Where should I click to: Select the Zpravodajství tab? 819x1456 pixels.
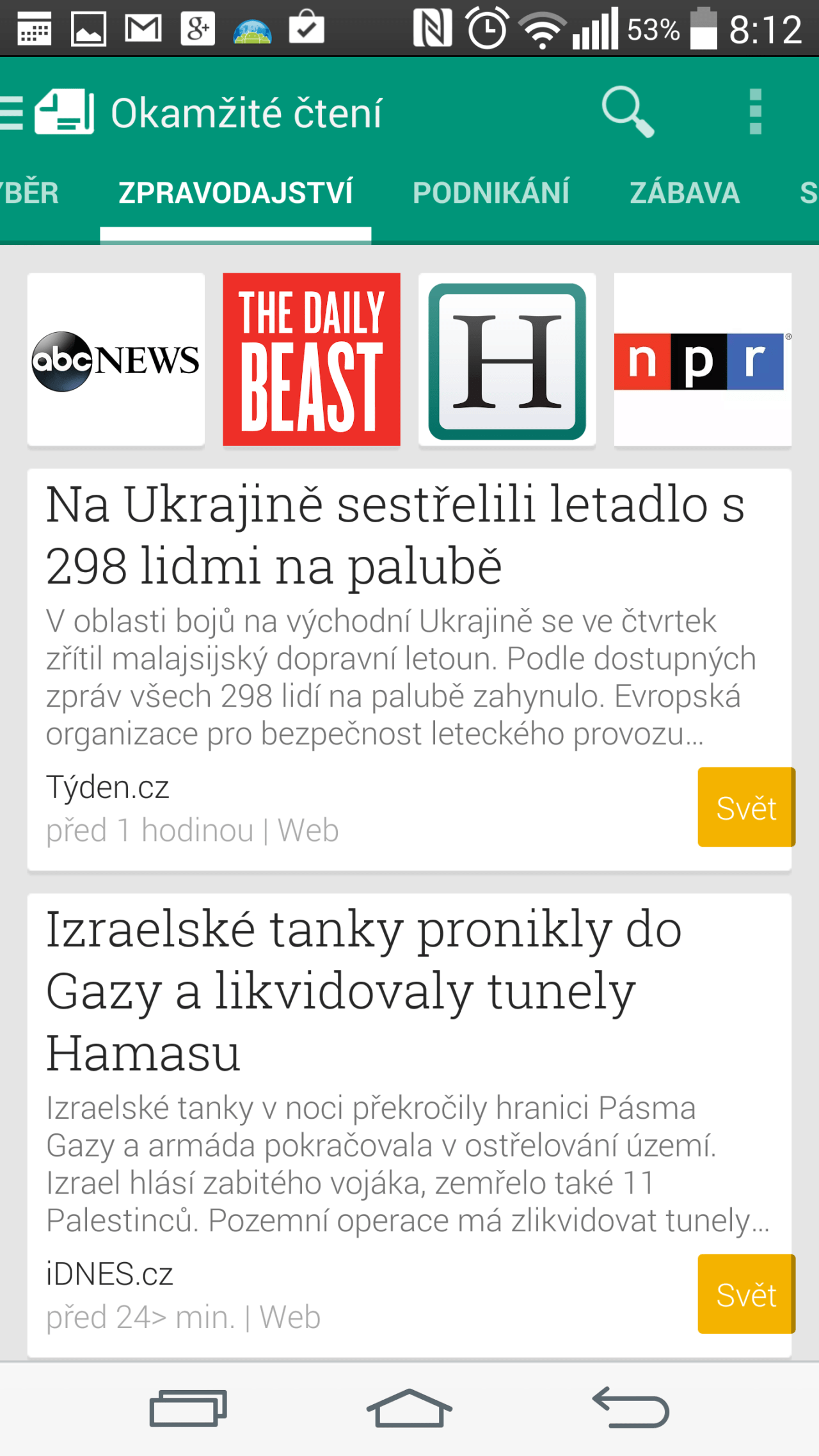(x=235, y=193)
